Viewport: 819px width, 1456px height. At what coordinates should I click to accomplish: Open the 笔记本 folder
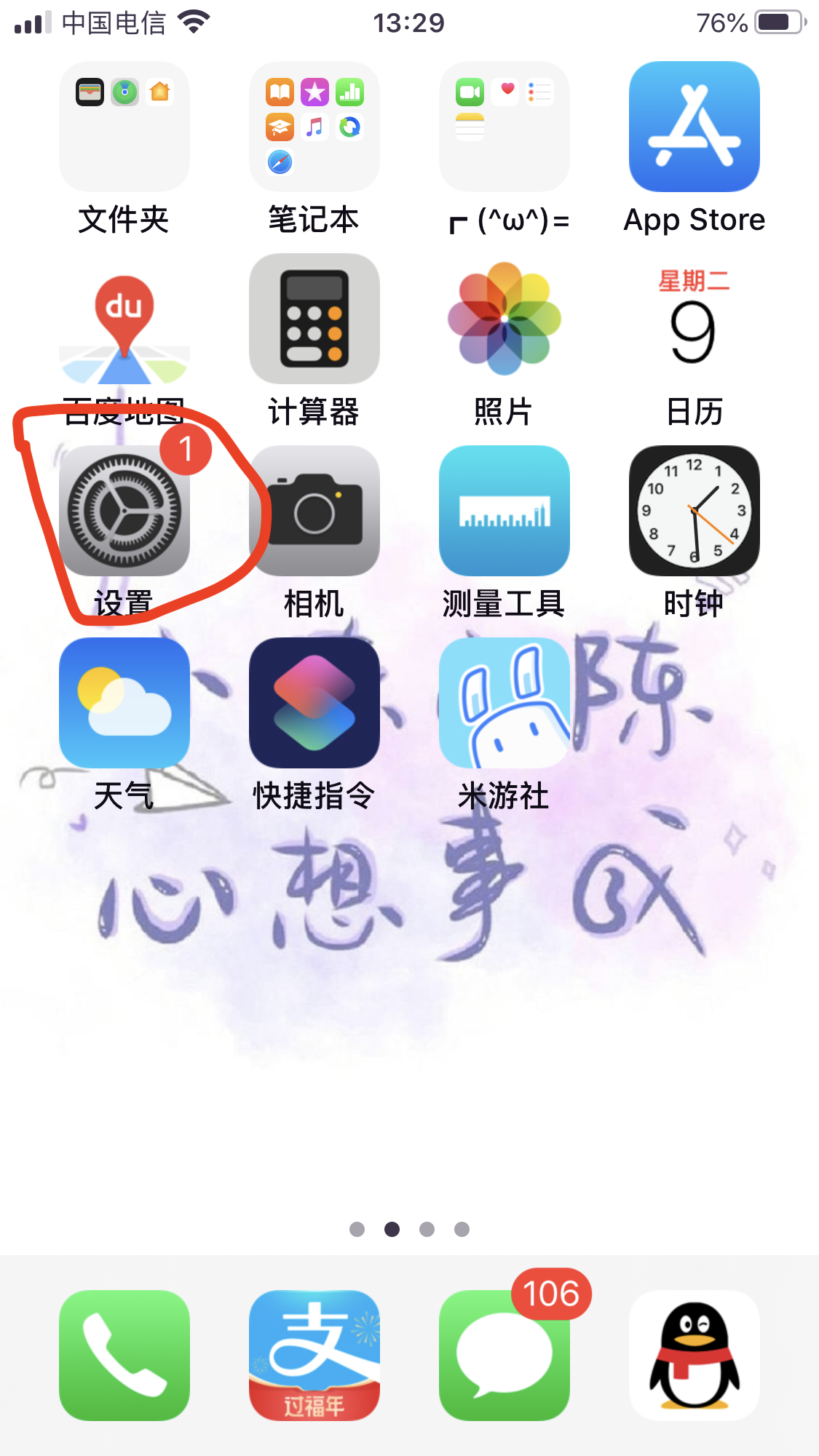(314, 127)
